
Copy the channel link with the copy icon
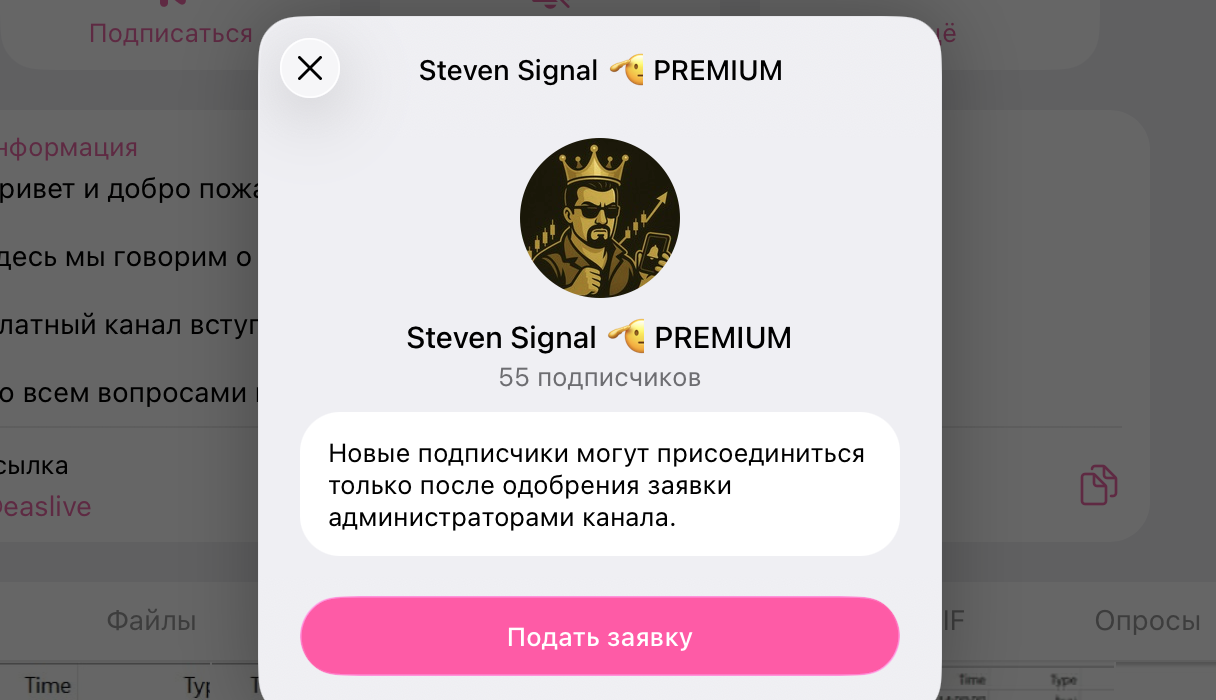tap(1098, 485)
